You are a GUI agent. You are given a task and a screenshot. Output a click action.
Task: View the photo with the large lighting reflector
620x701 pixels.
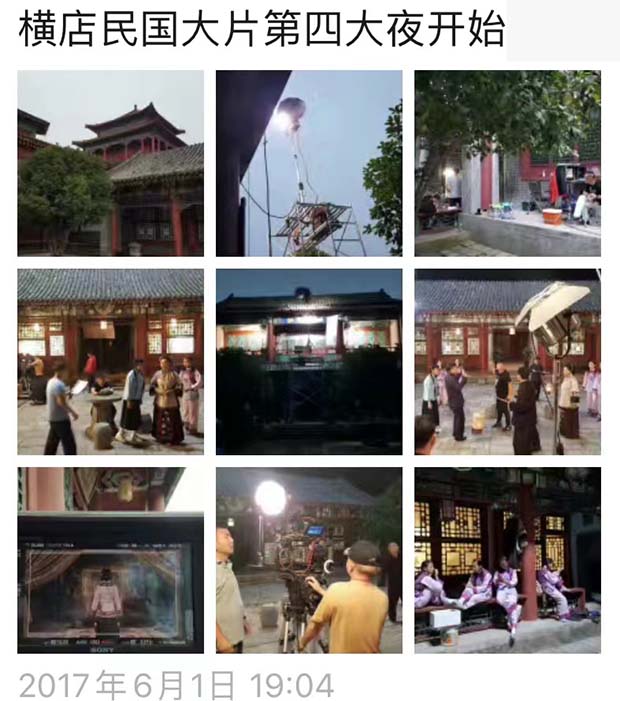[507, 361]
